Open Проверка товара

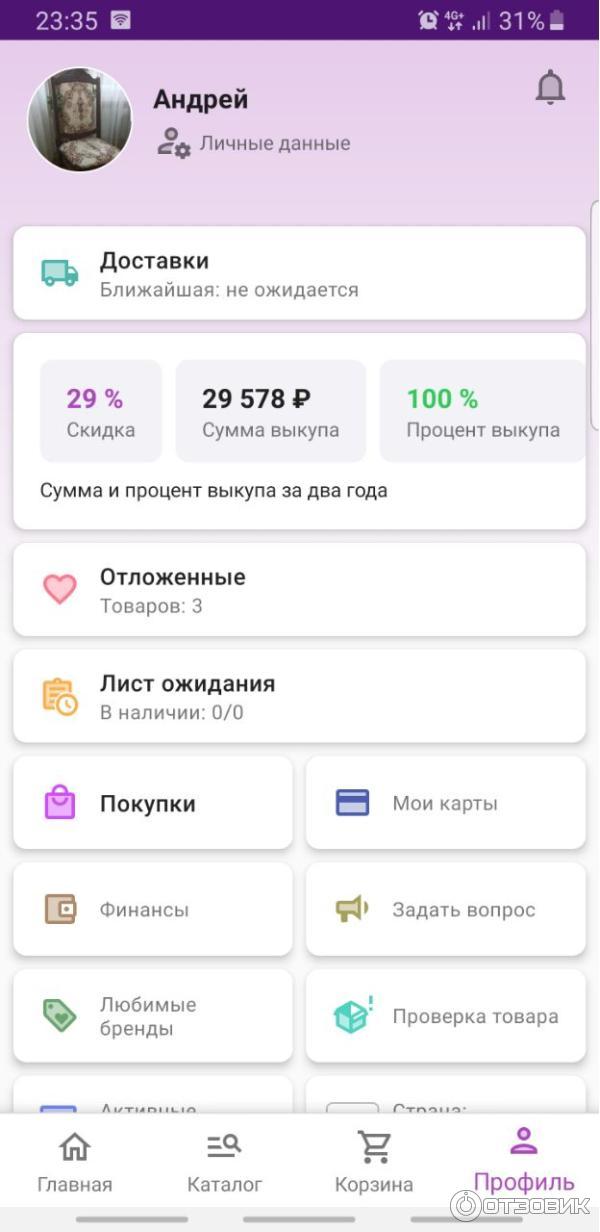click(x=445, y=1016)
